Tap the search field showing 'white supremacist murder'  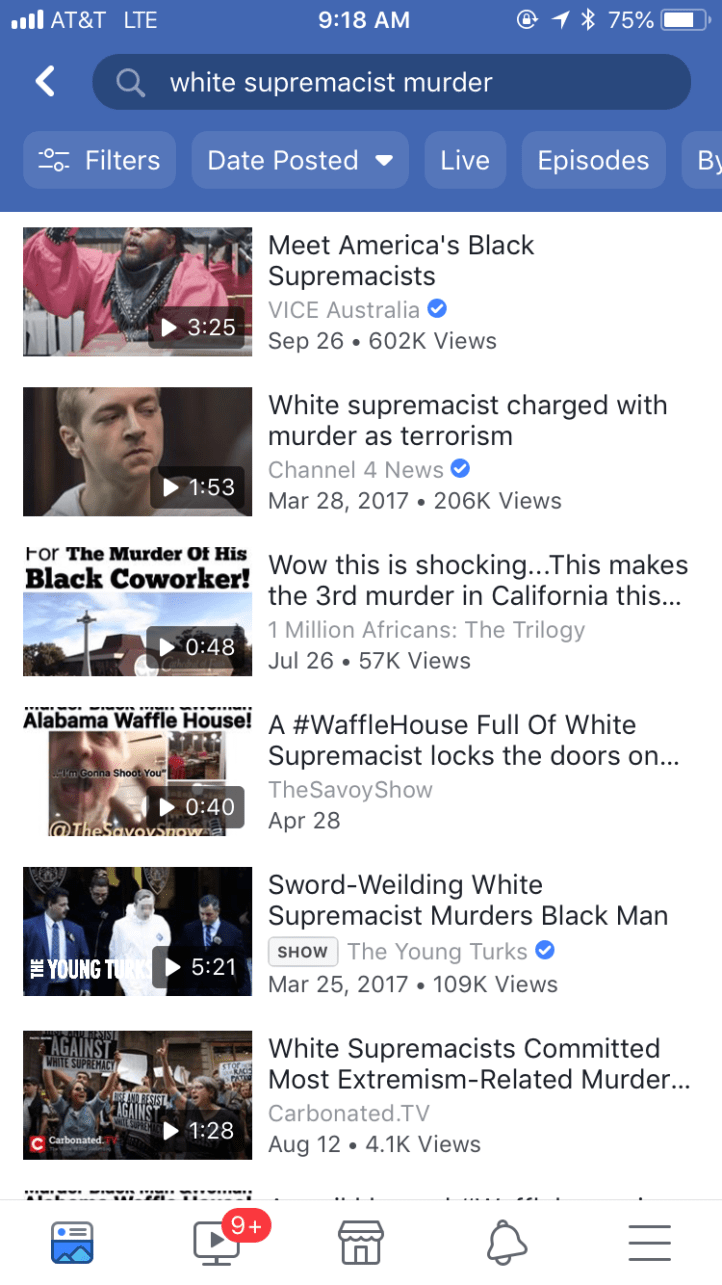click(390, 82)
